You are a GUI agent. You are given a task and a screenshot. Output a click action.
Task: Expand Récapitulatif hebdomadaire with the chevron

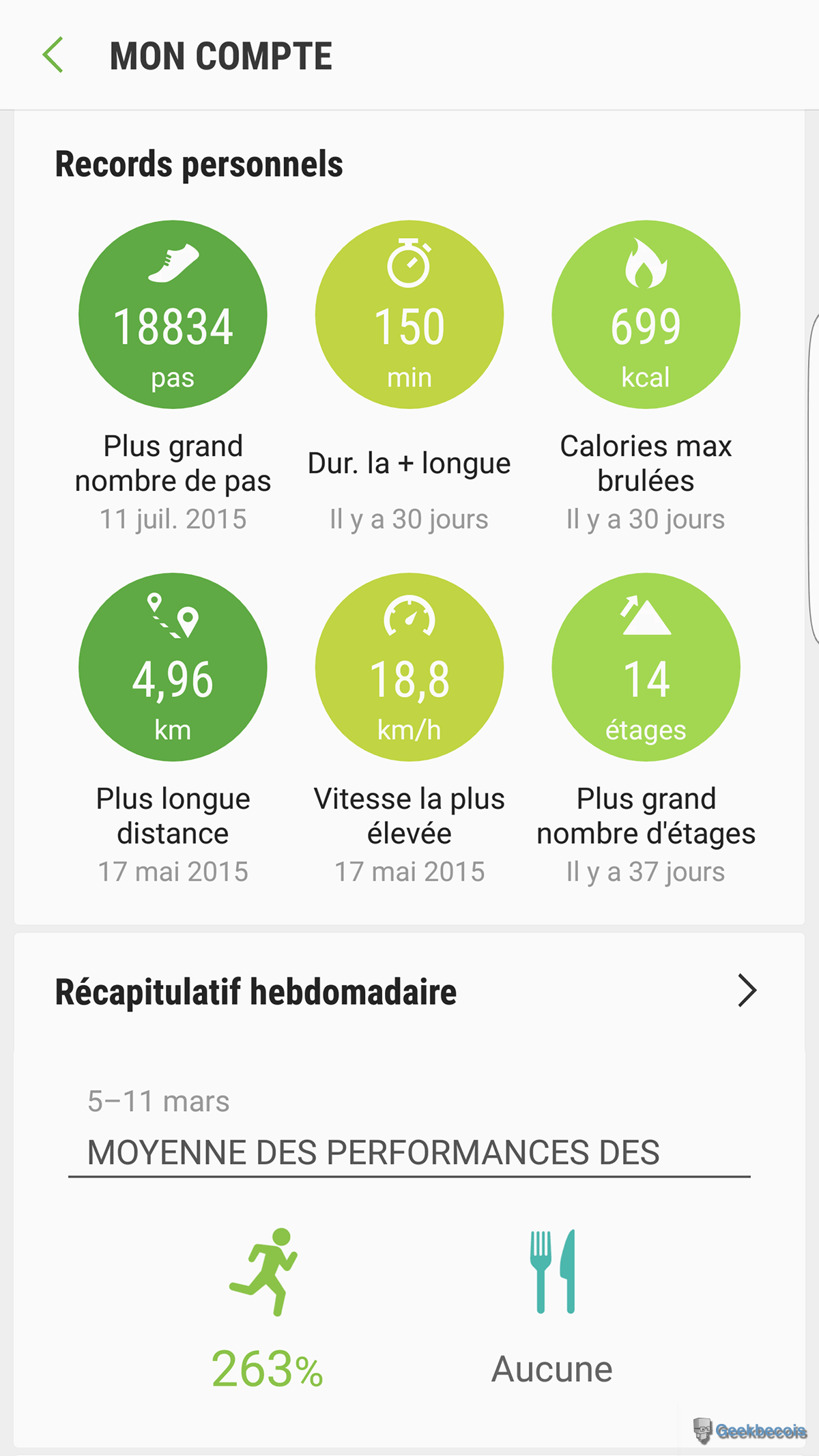point(747,990)
